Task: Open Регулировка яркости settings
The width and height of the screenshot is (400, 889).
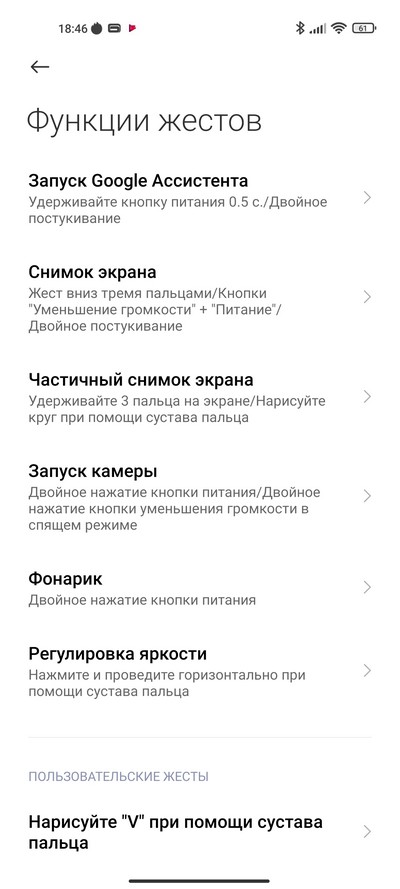Action: pos(200,671)
